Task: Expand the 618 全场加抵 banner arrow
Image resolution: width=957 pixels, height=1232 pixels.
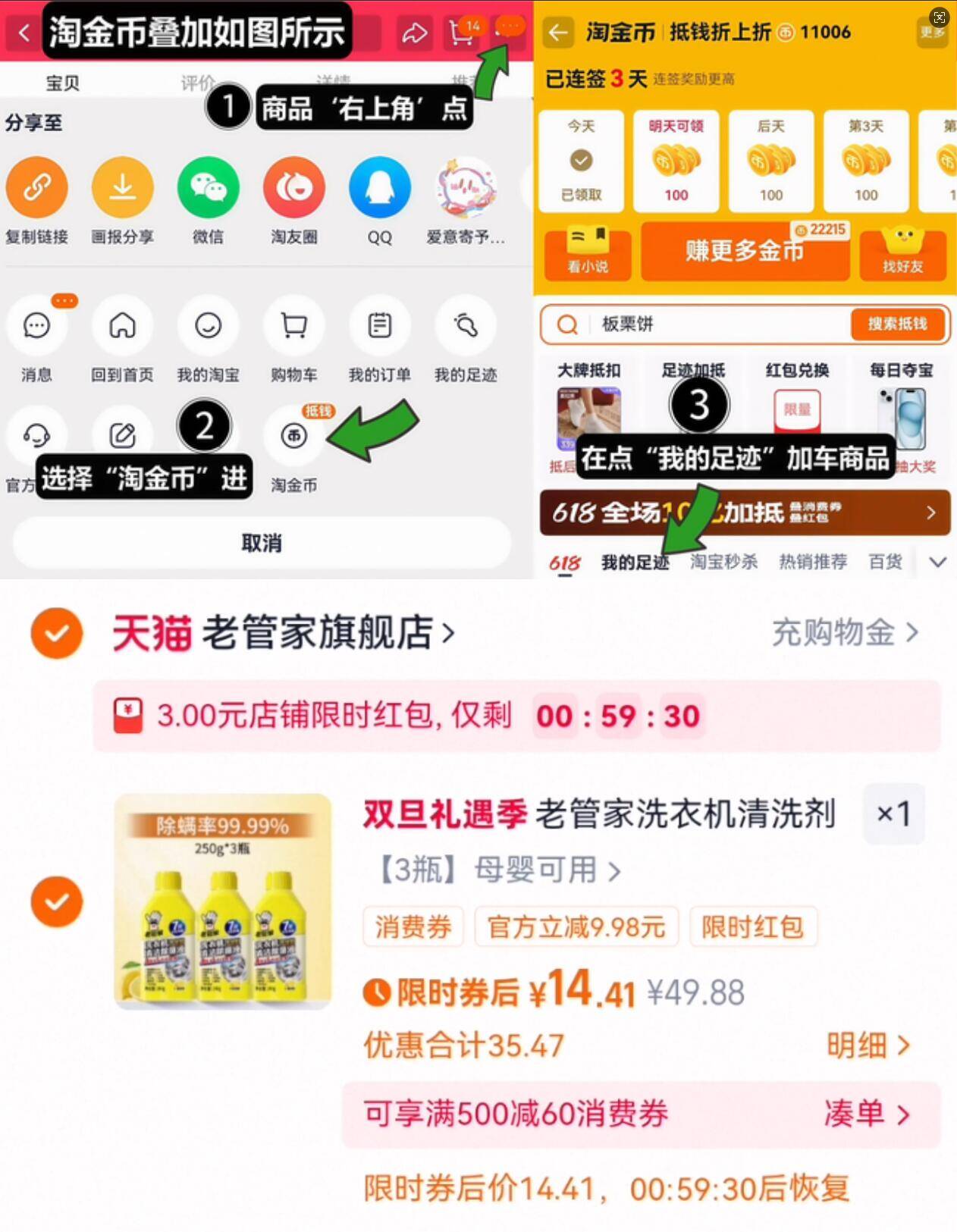Action: point(931,513)
